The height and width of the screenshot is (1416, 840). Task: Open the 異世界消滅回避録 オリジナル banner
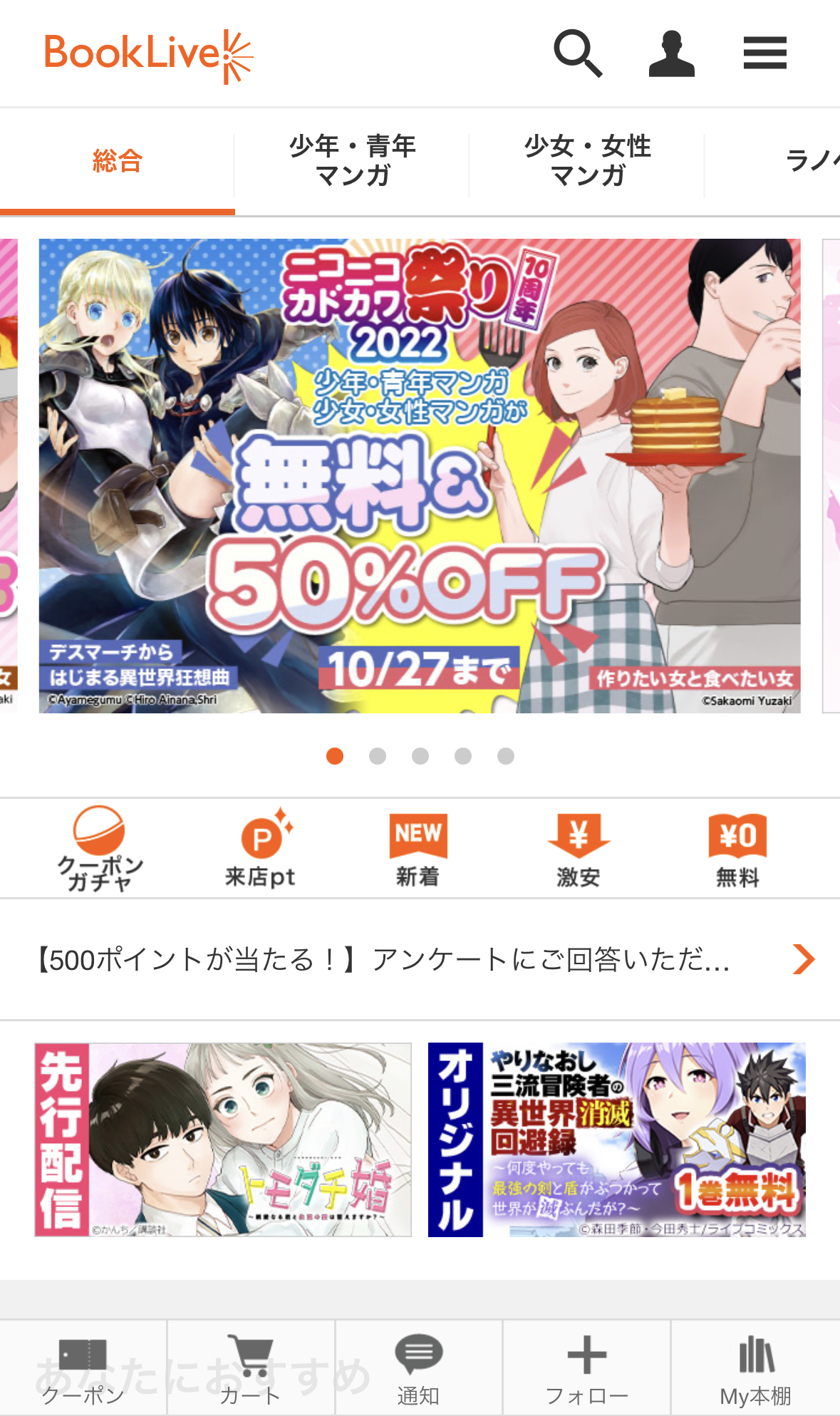[x=616, y=1139]
